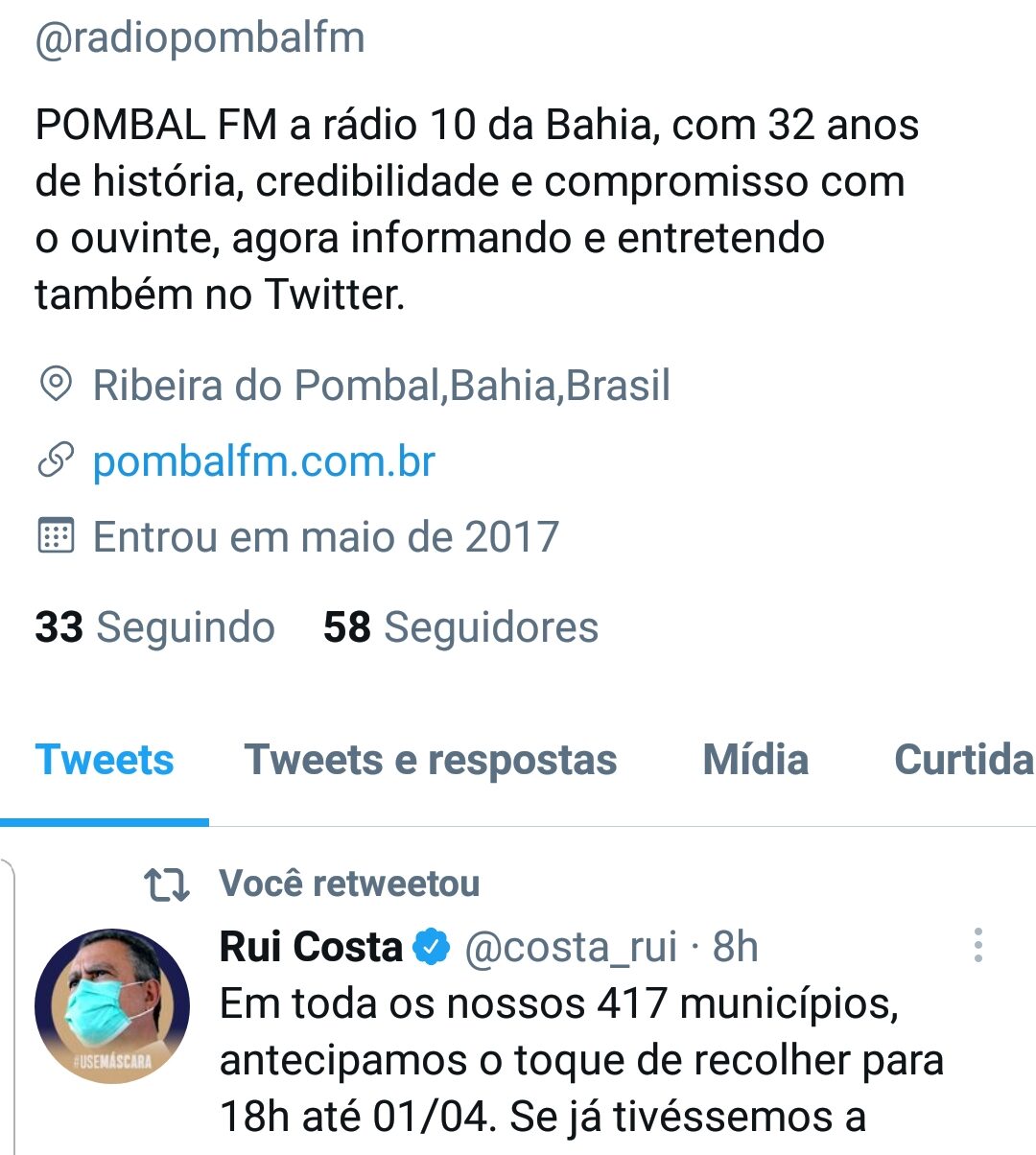This screenshot has height=1155, width=1036.
Task: Open the pombalfm.com.br website link
Action: (264, 461)
